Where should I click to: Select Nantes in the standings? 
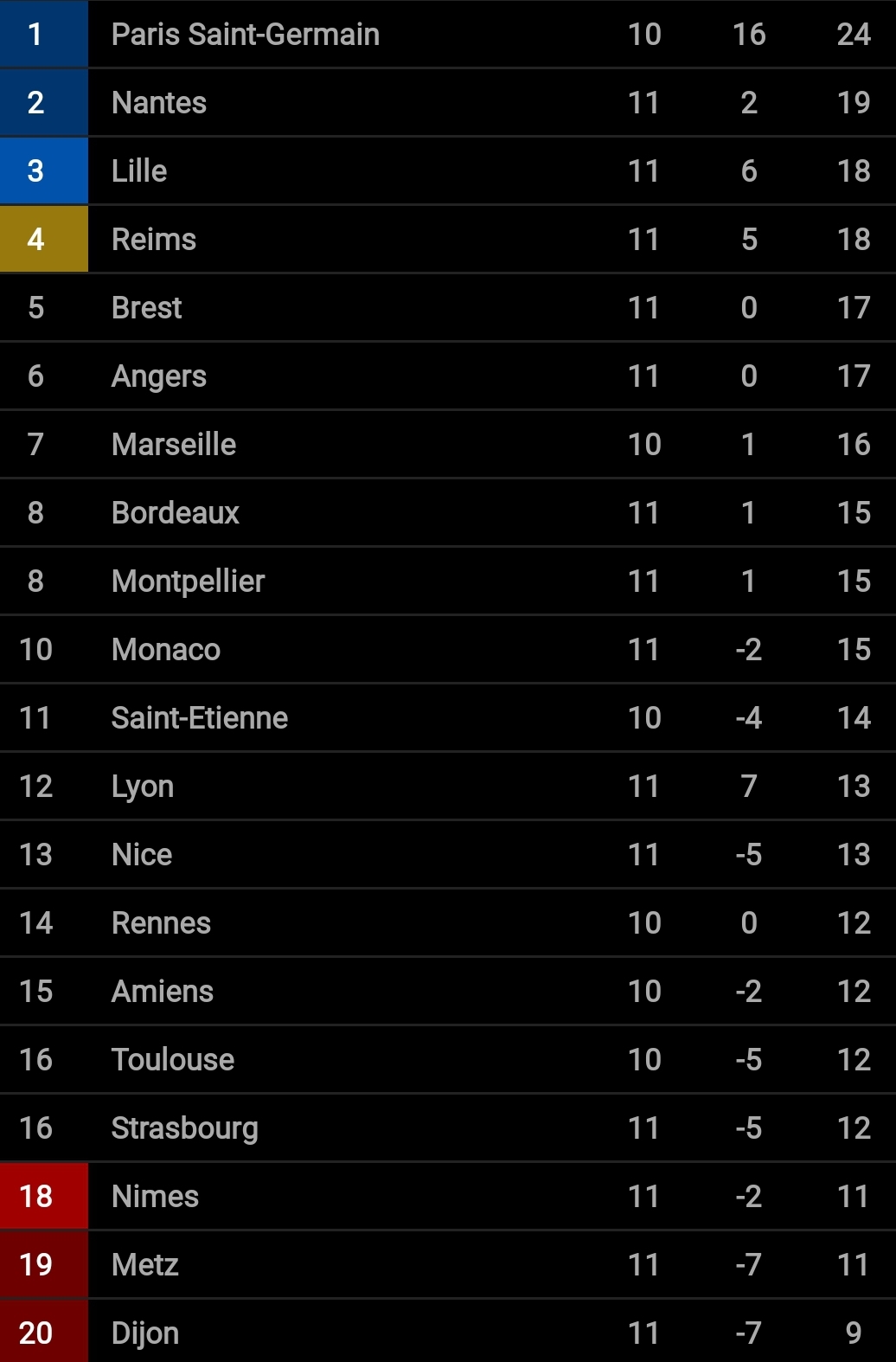tap(448, 102)
